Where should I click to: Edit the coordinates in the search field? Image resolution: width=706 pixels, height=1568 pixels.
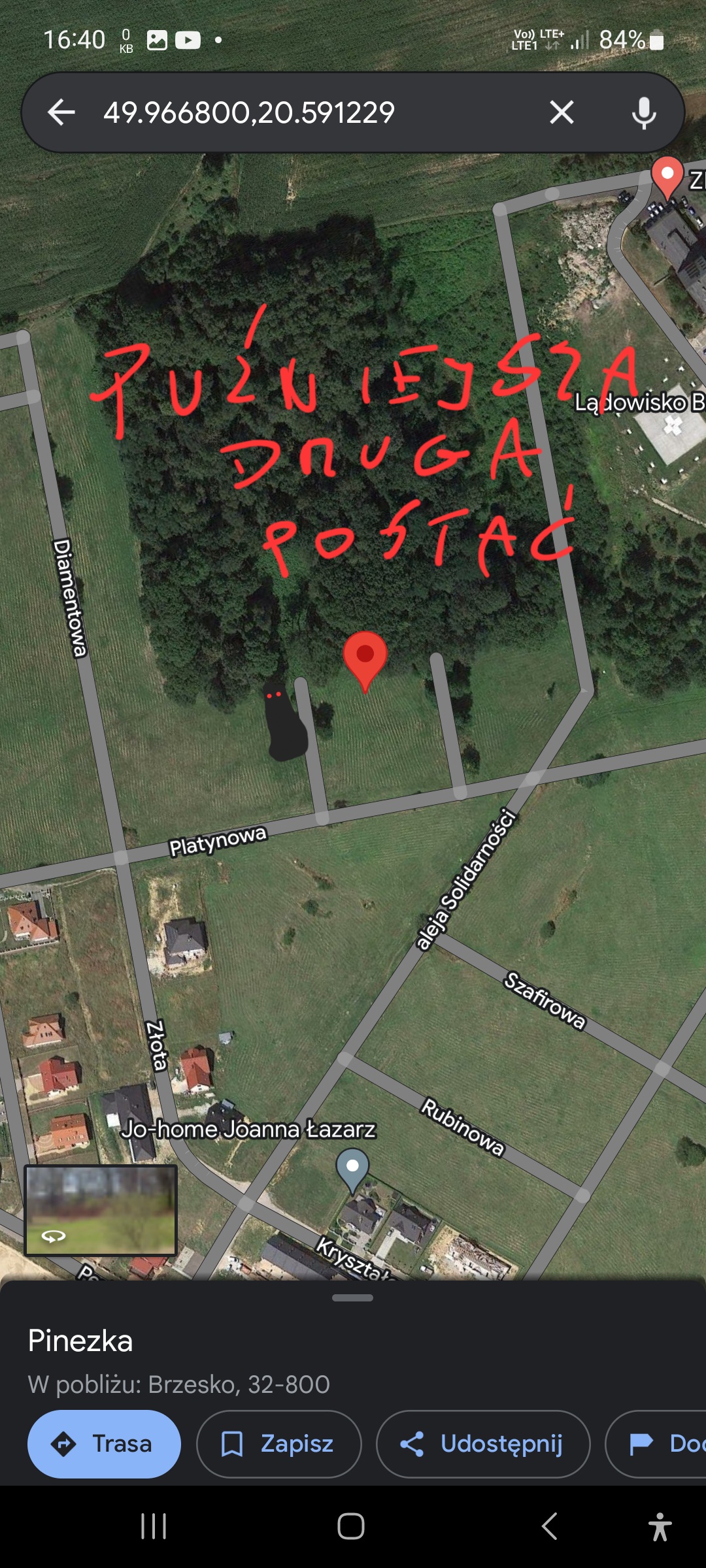(249, 112)
